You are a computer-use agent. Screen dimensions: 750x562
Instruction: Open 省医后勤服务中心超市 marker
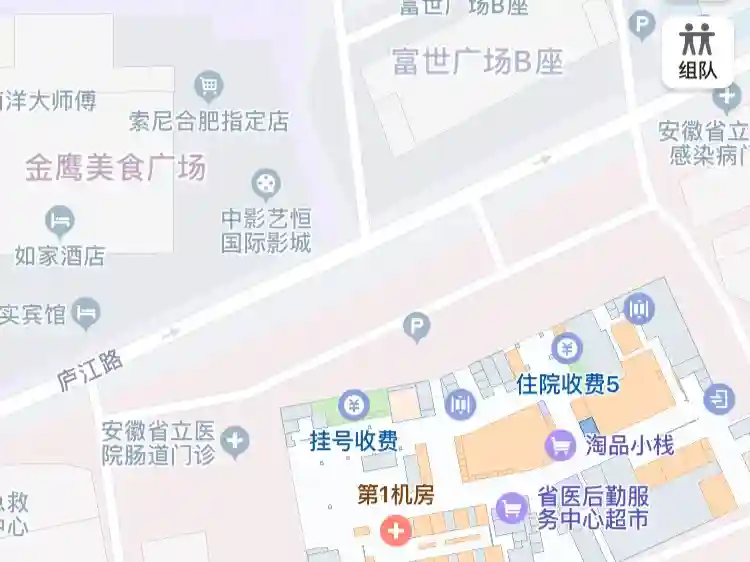point(512,508)
